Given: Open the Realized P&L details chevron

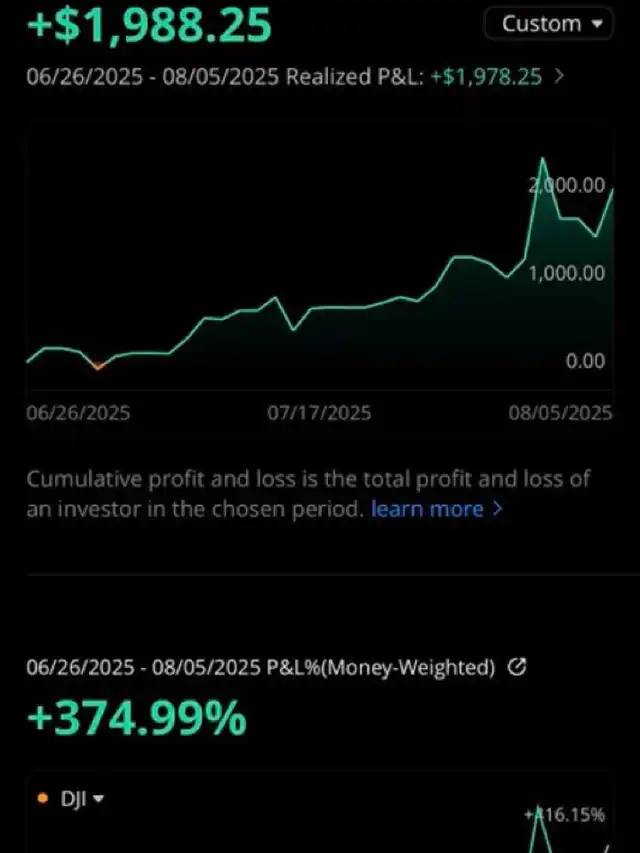Looking at the screenshot, I should click(559, 77).
